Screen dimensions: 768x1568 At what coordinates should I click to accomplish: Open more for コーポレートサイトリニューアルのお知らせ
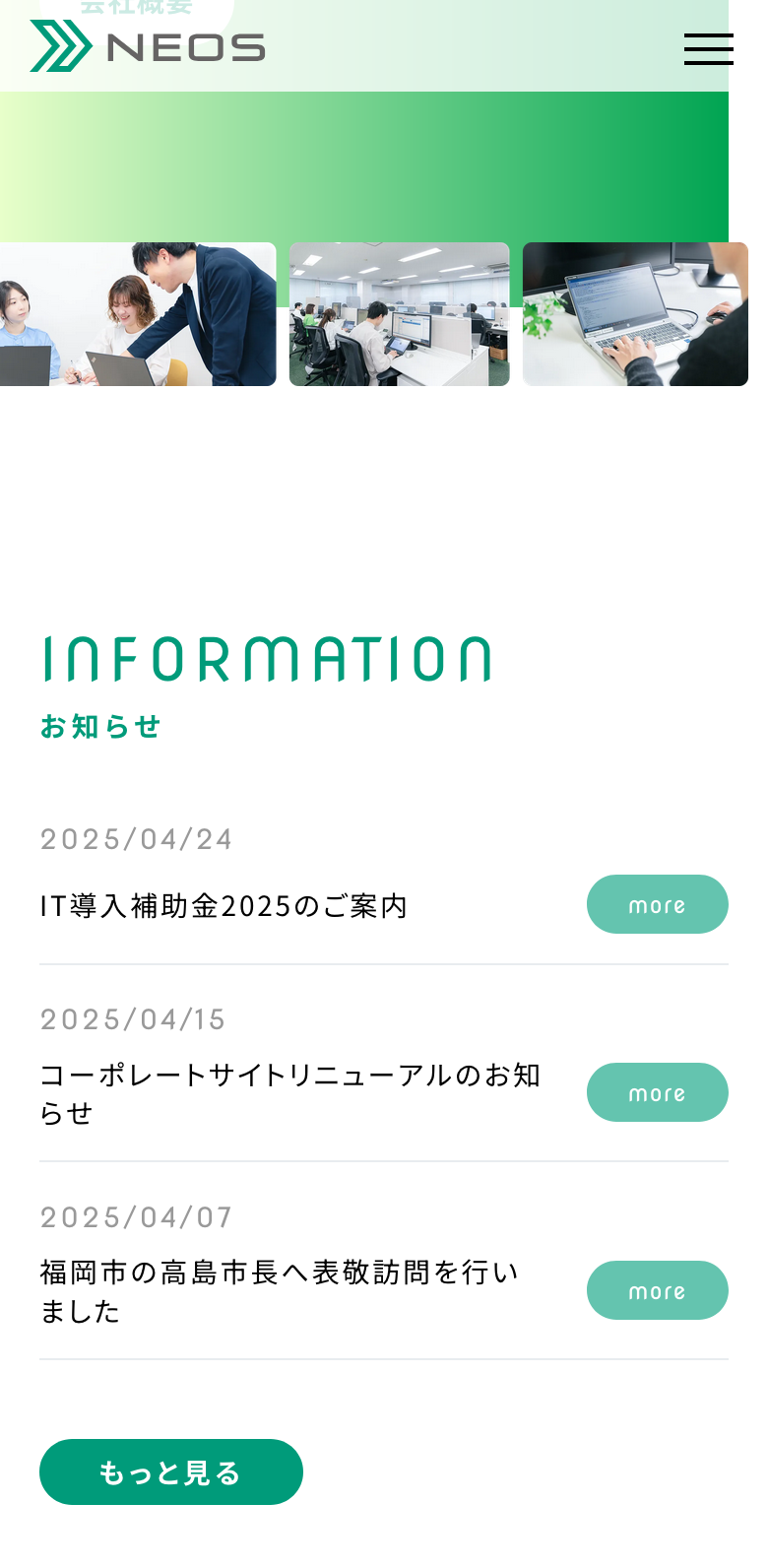657,1092
